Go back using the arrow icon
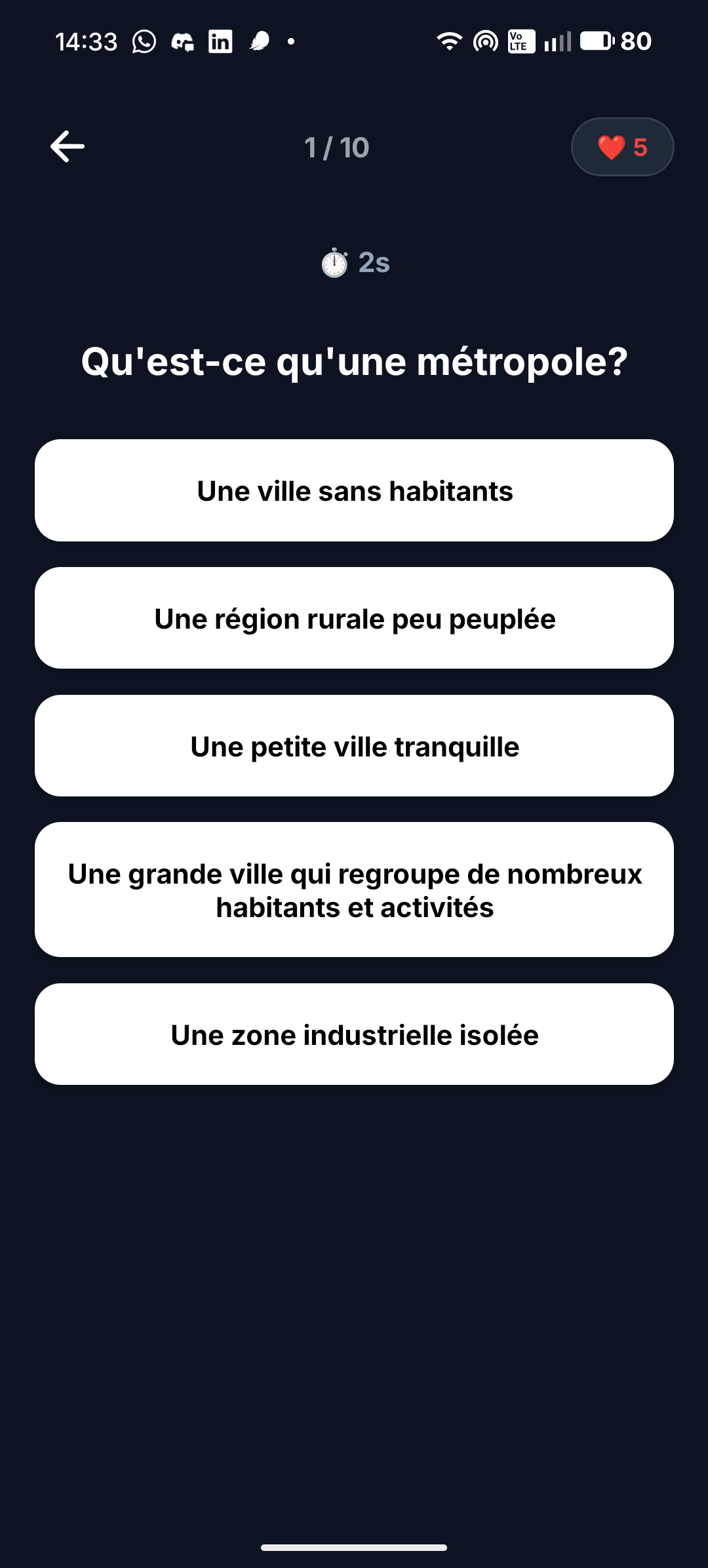The width and height of the screenshot is (708, 1568). [68, 147]
